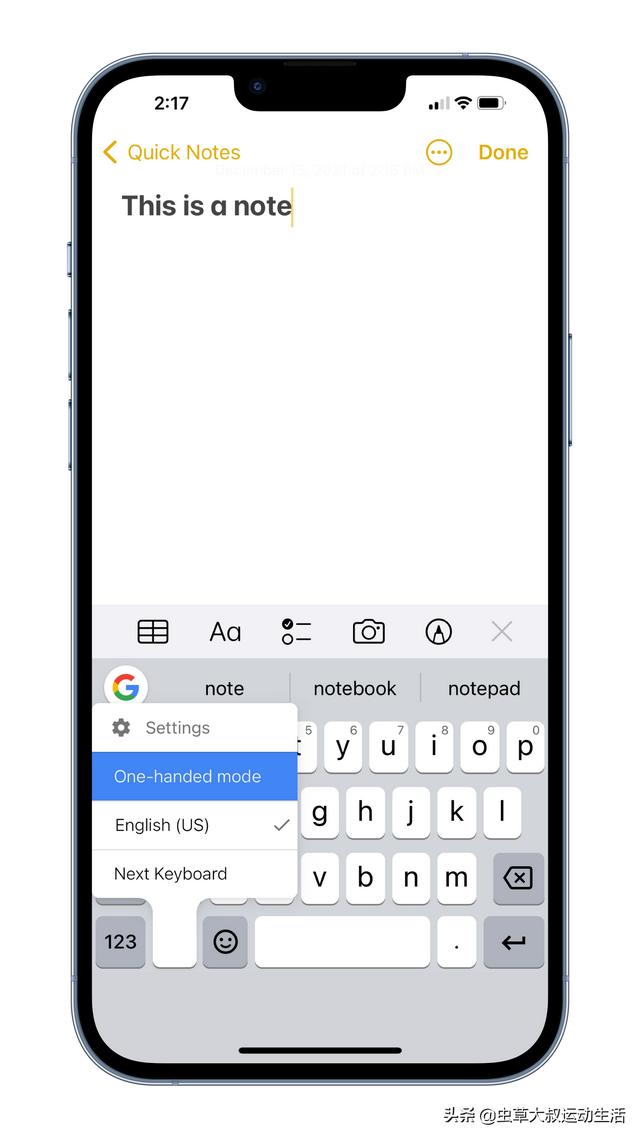This screenshot has width=640, height=1138.
Task: Hit the backspace key
Action: click(518, 878)
